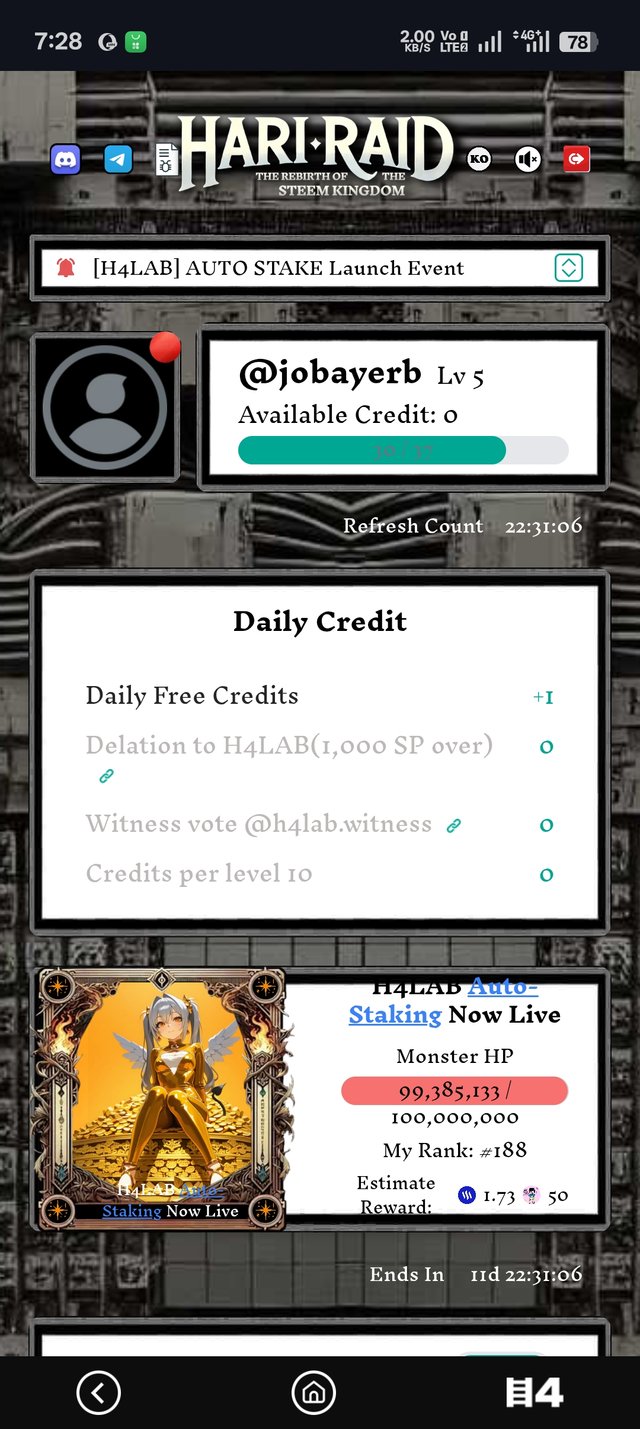Viewport: 640px width, 1429px height.
Task: Open the bug report document icon
Action: coord(166,159)
